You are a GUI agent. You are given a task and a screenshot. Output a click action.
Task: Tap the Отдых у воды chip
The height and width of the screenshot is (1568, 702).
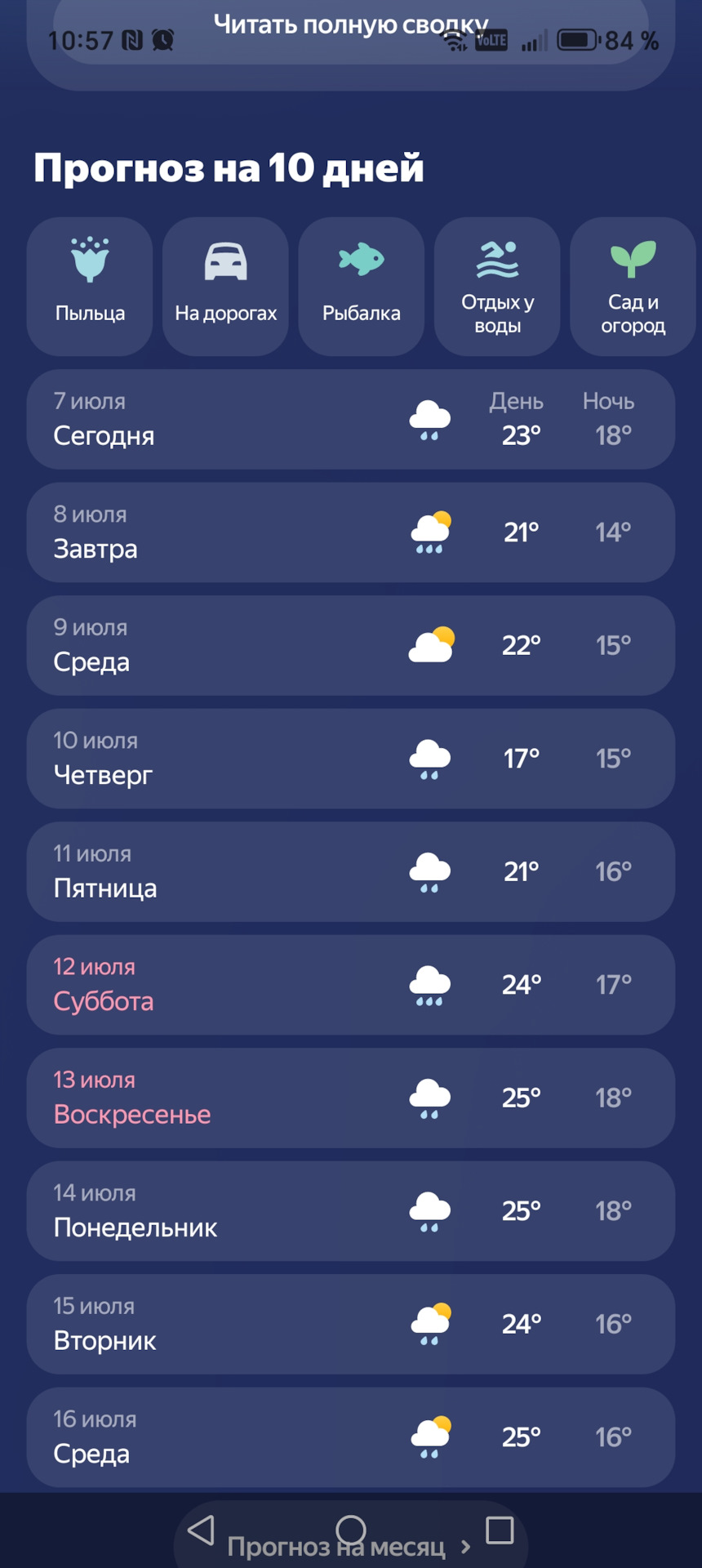[x=497, y=286]
